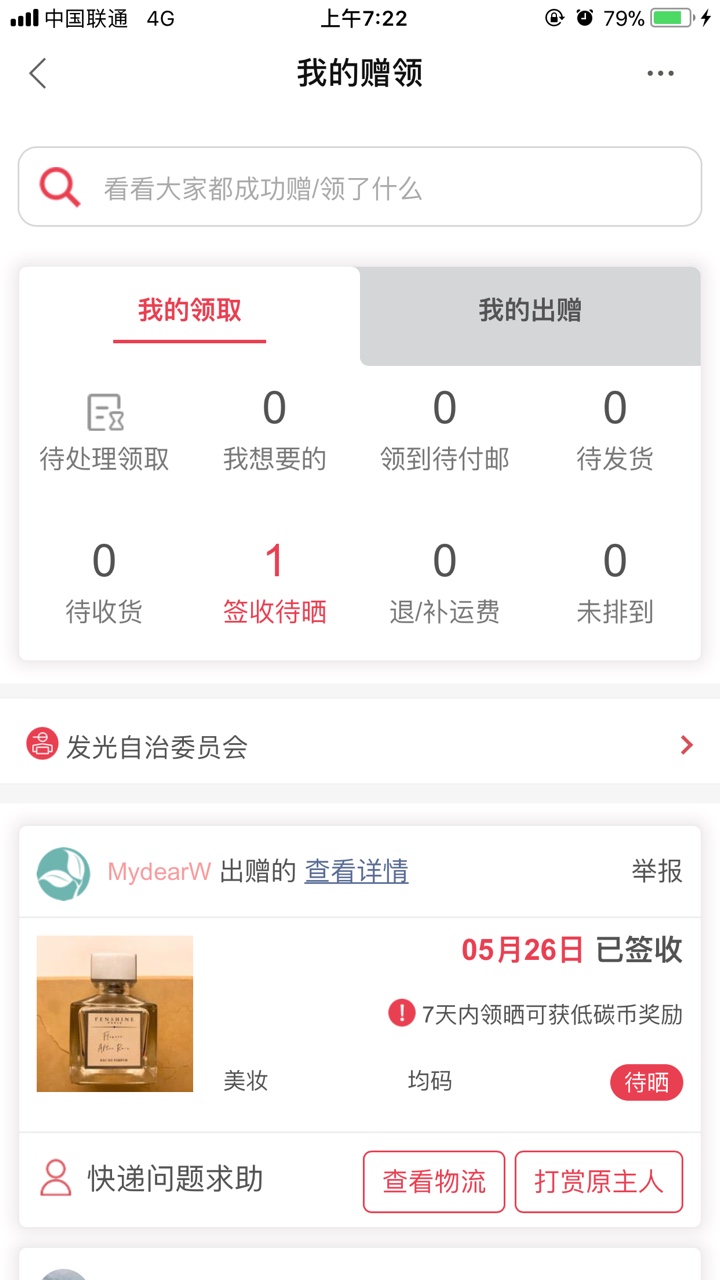View the 我想要的 list

coord(274,432)
